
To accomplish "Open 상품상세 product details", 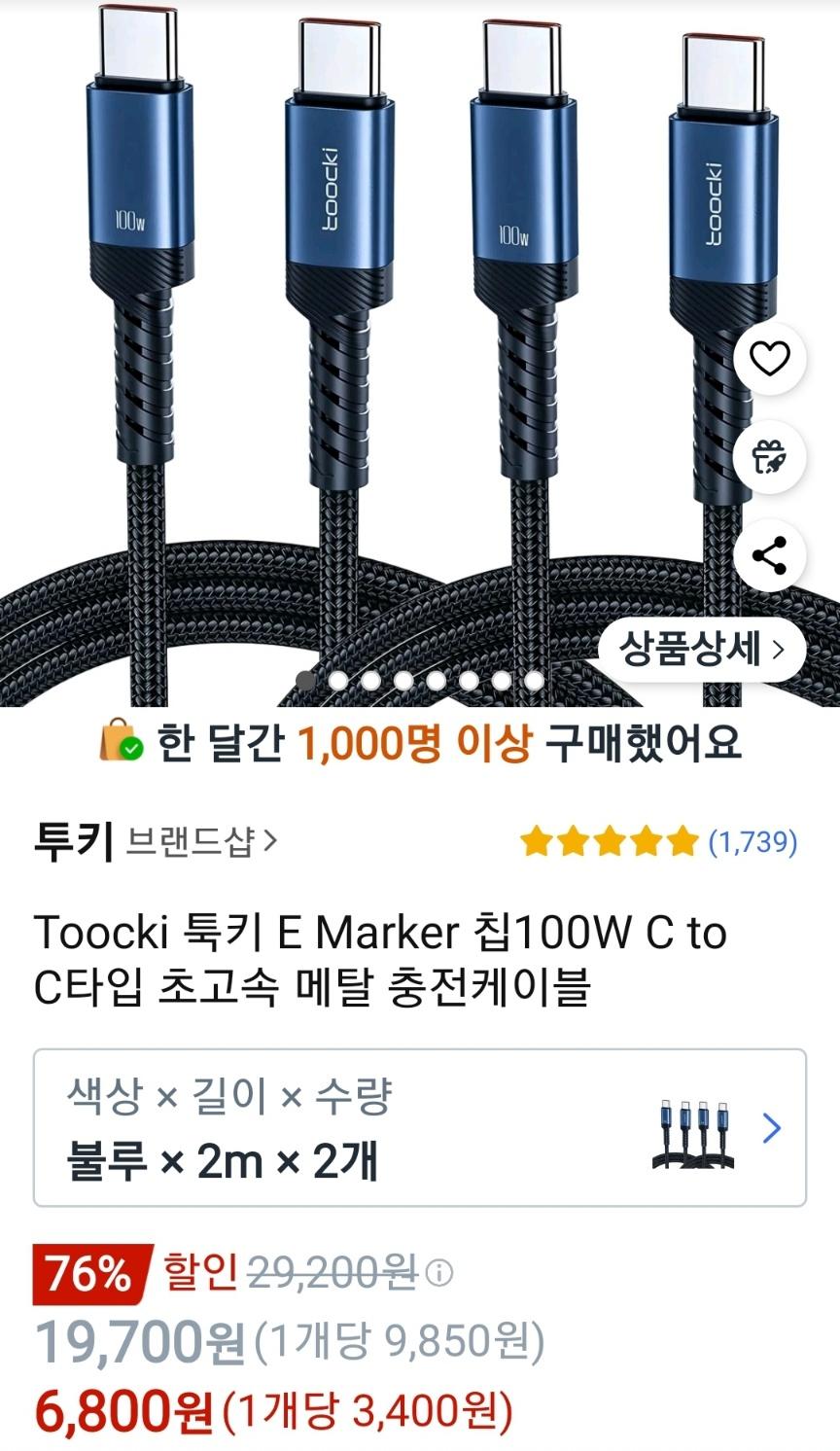I will 702,649.
